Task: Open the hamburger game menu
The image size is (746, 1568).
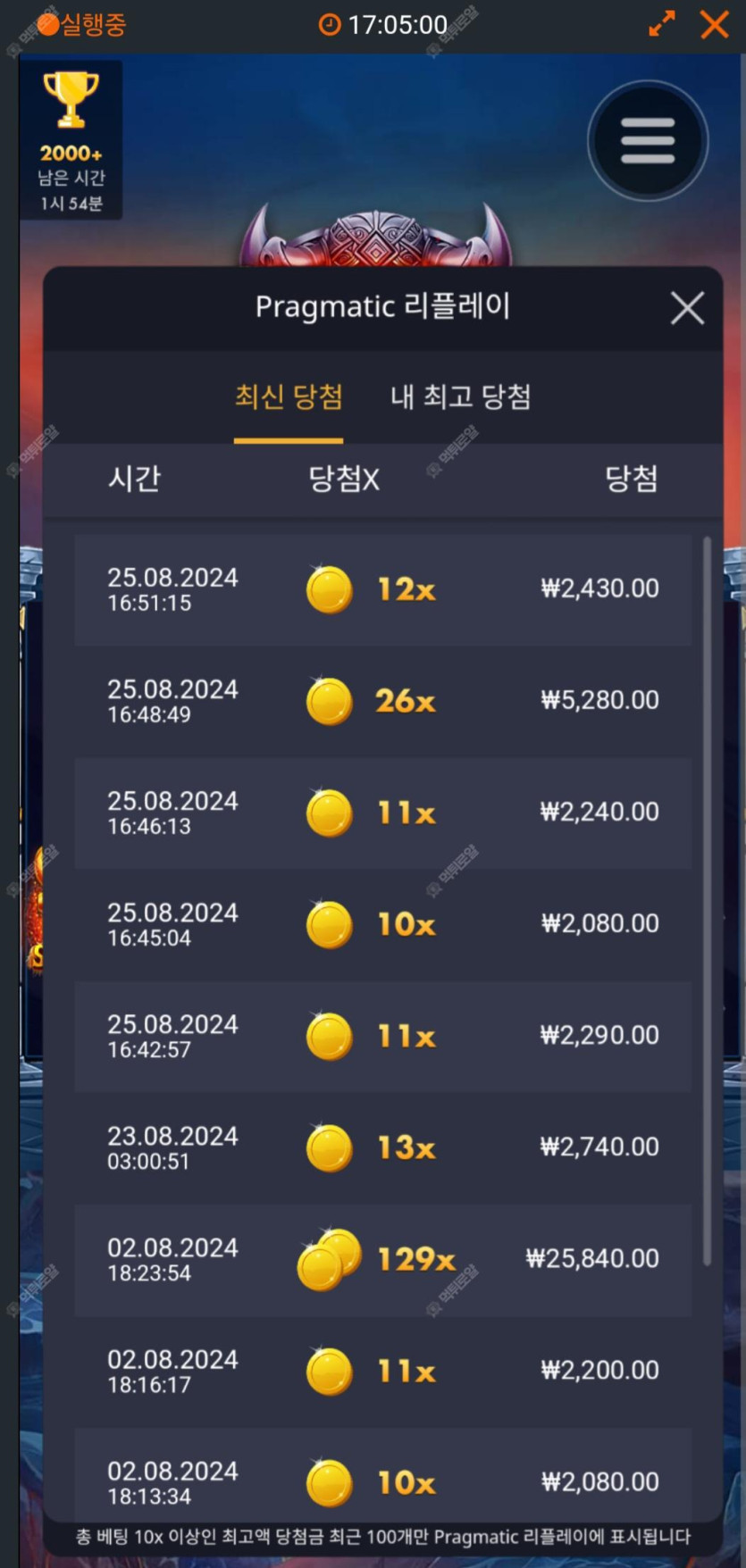Action: coord(648,141)
